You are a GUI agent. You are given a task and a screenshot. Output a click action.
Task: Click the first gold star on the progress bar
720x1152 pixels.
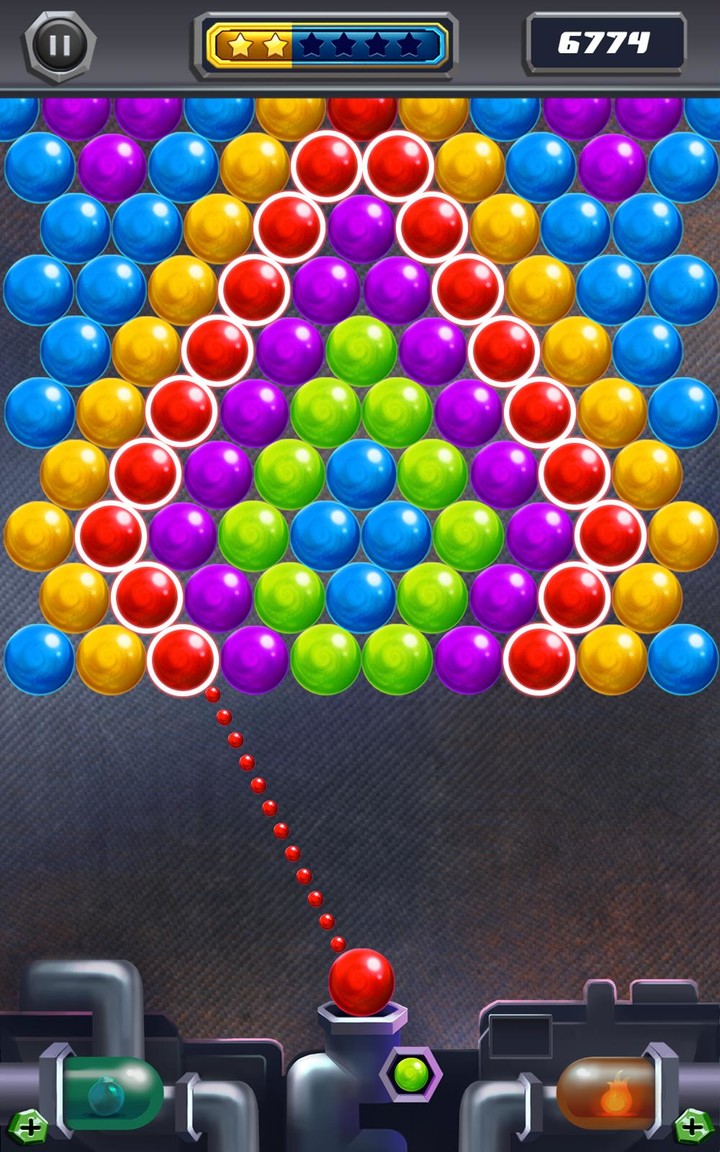click(x=240, y=42)
